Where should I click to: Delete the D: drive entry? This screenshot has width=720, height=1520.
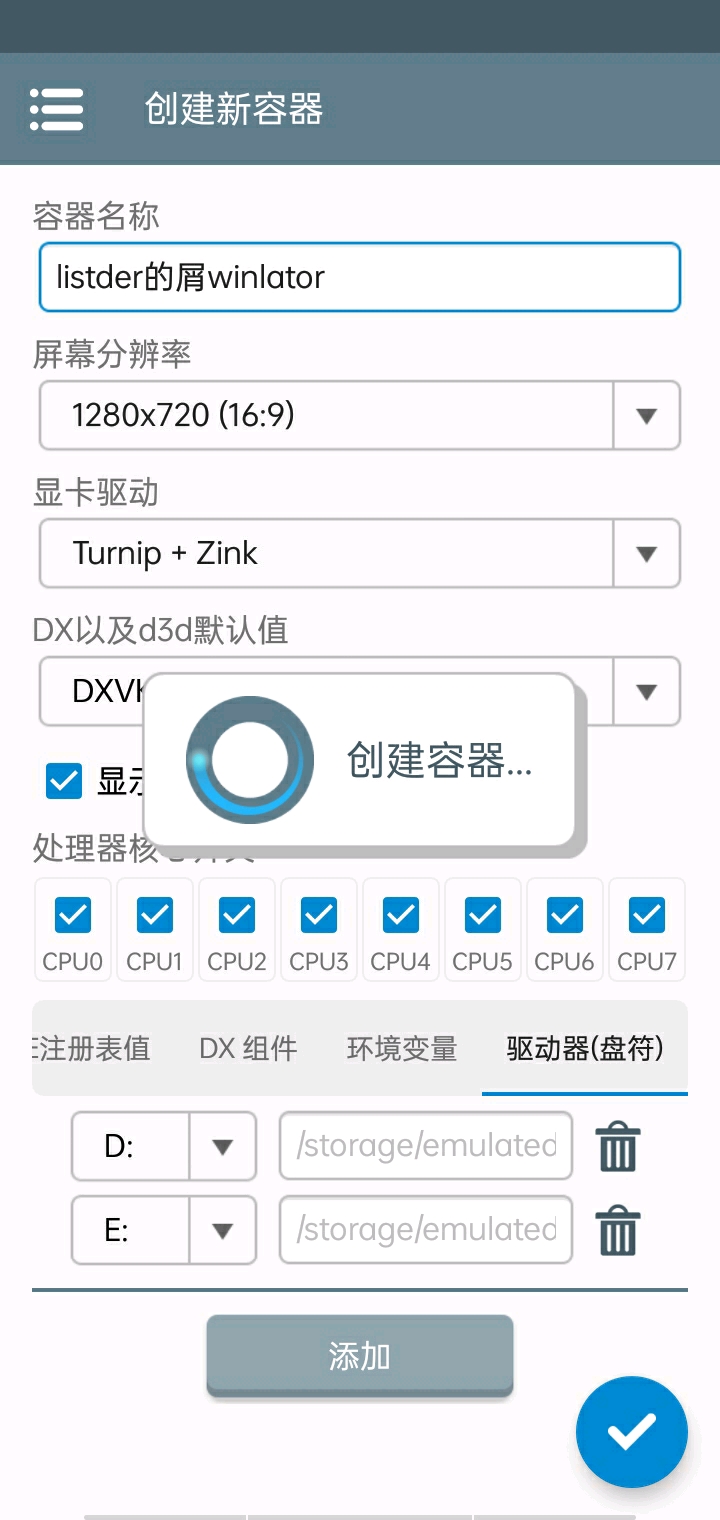click(618, 1146)
